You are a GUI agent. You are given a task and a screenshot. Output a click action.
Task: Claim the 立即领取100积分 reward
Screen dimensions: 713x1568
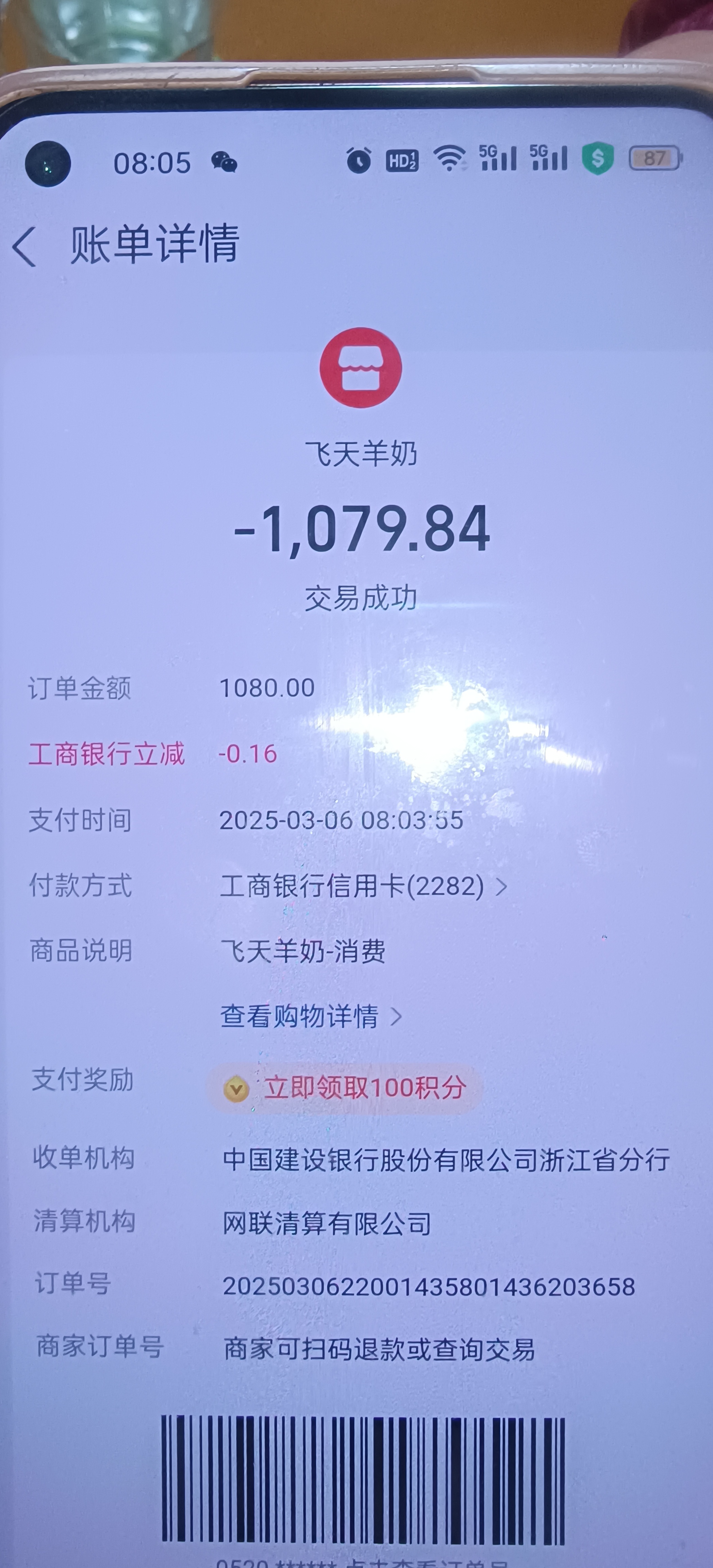point(346,1088)
